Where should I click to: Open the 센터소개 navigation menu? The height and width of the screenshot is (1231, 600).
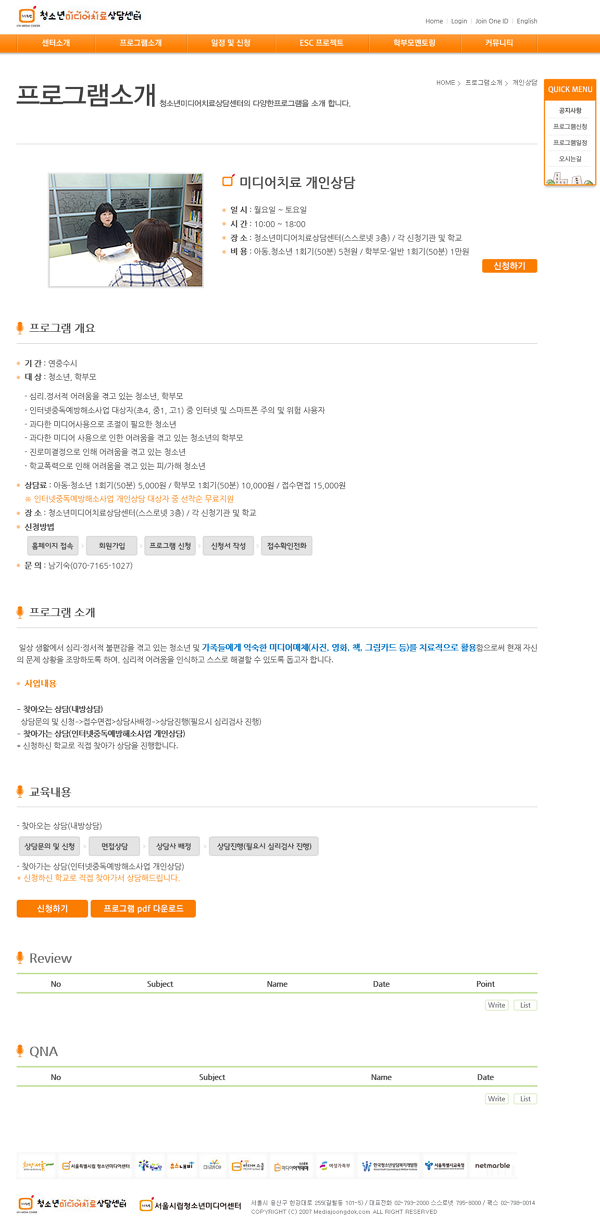(x=56, y=43)
